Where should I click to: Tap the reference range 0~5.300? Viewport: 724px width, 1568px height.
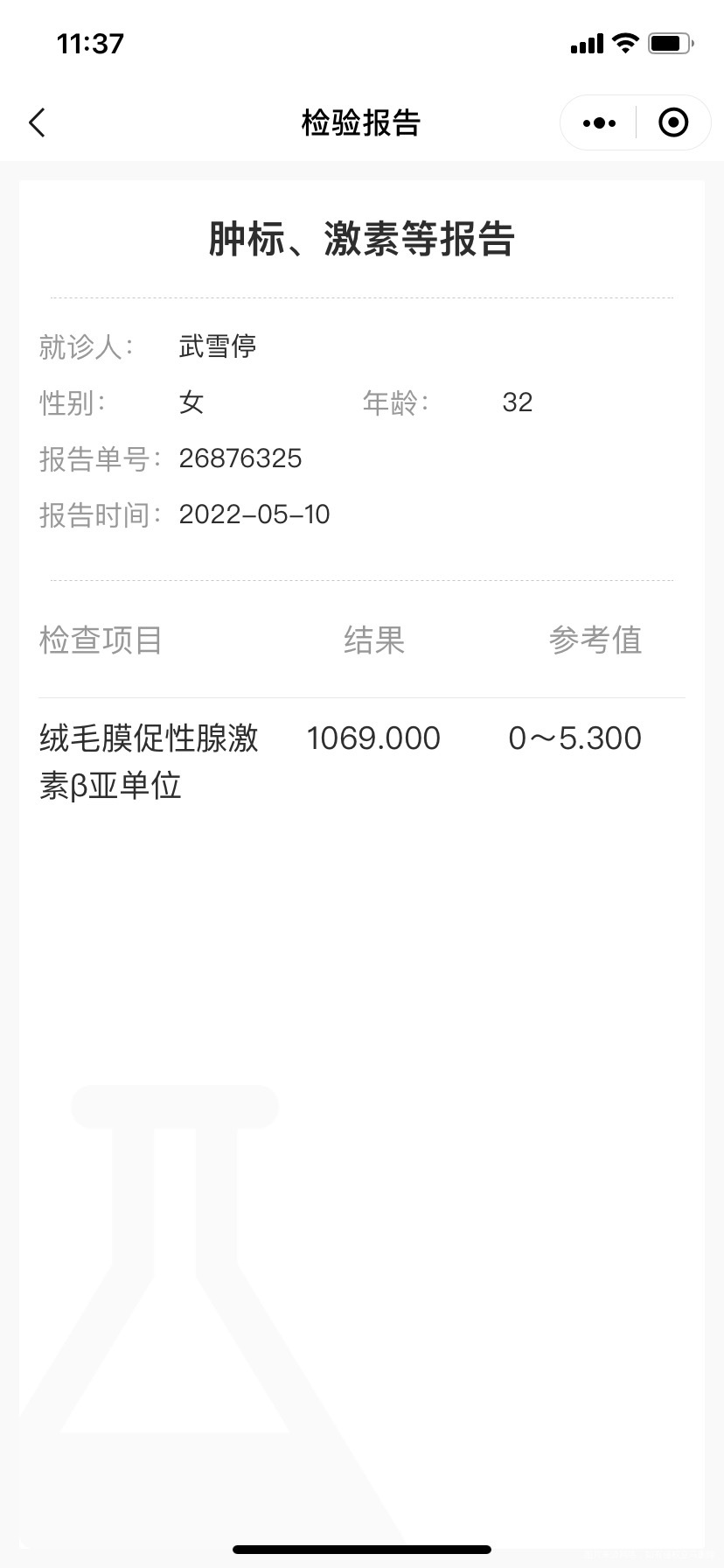[574, 738]
